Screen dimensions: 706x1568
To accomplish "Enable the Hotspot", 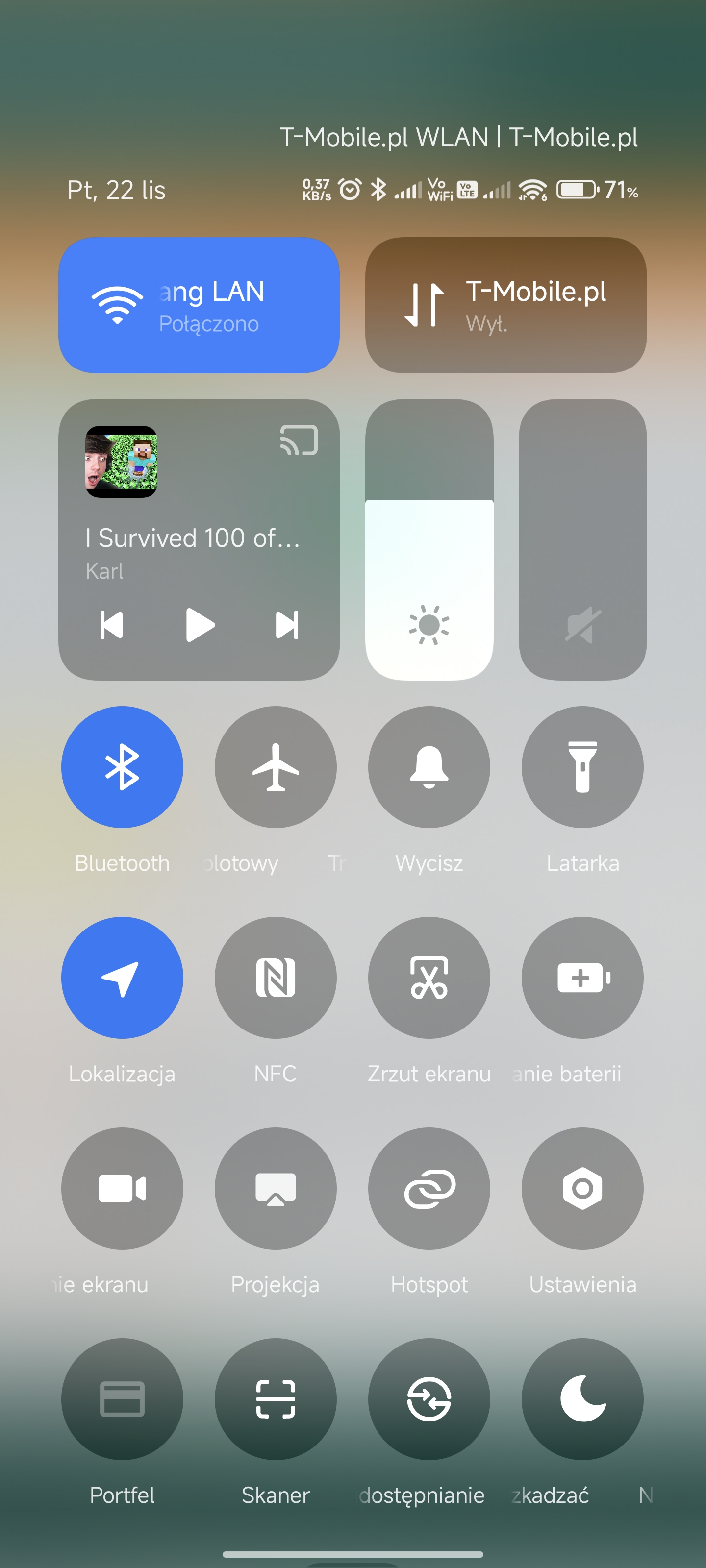I will pos(429,1188).
